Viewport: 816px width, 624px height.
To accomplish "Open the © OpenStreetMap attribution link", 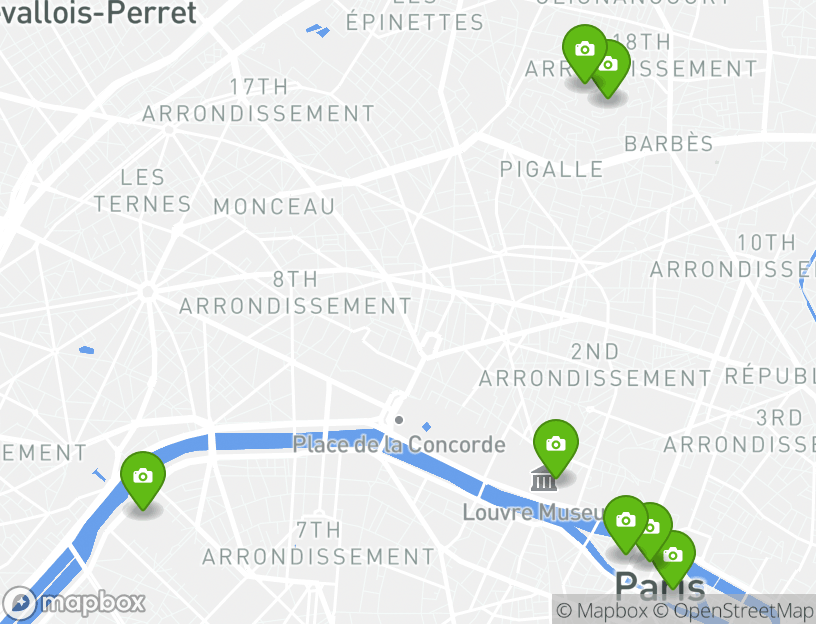I will [733, 610].
